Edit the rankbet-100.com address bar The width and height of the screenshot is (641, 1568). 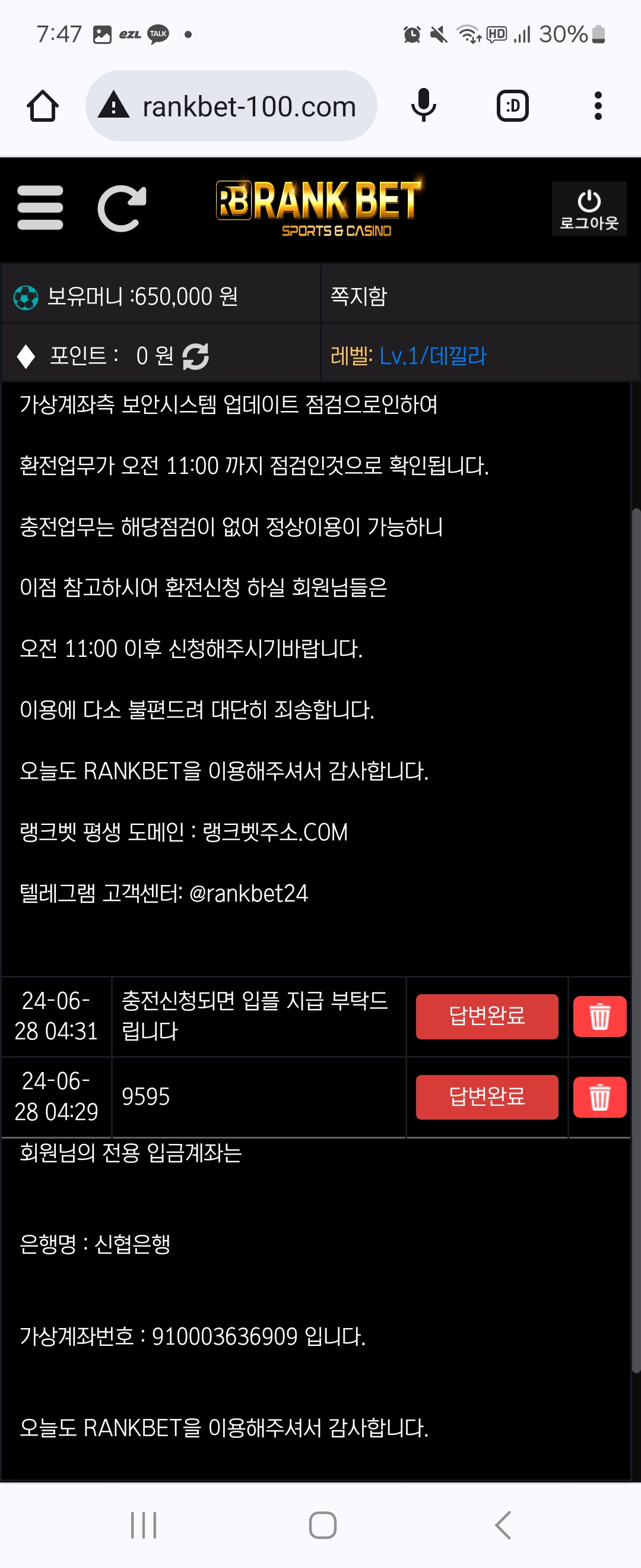click(248, 106)
